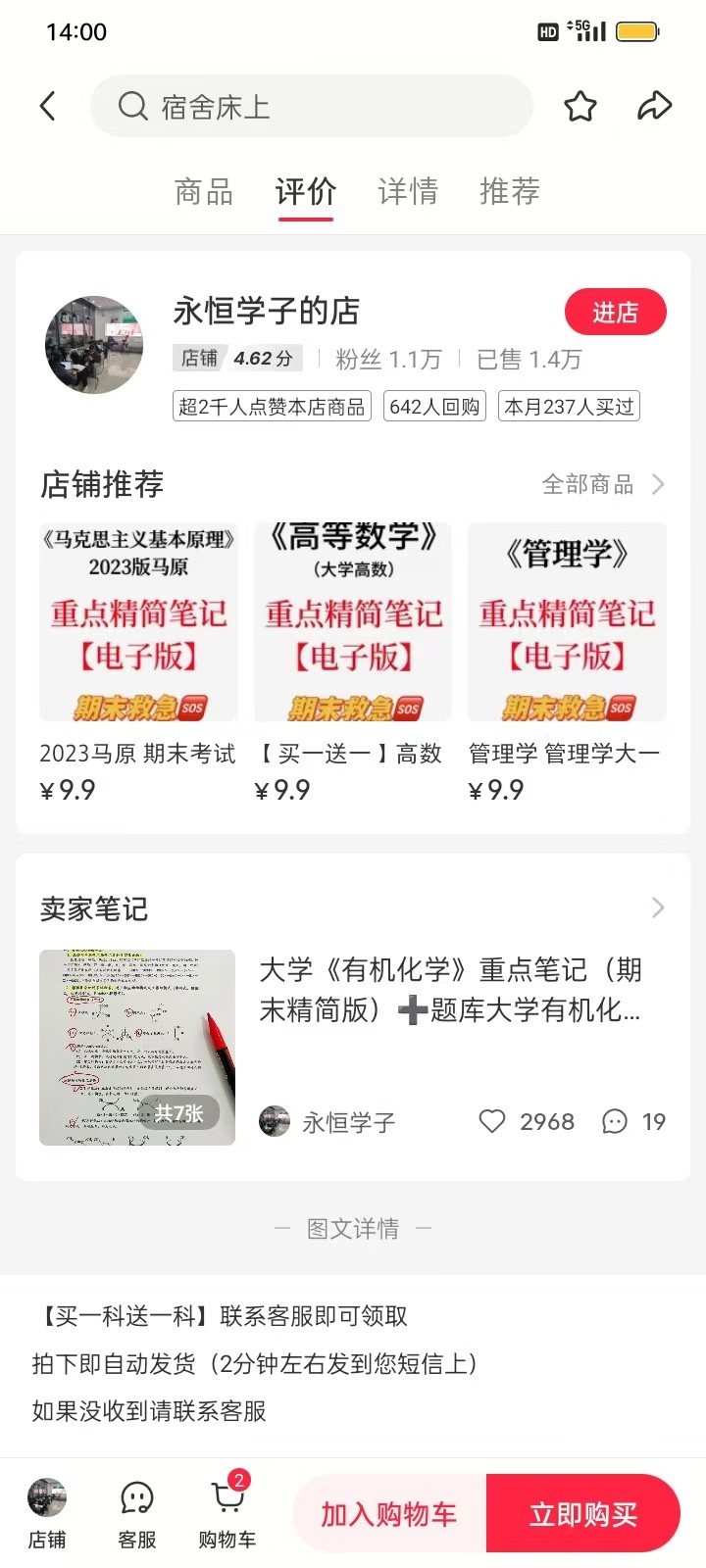Switch to the 推荐 tab
The width and height of the screenshot is (706, 1568).
(509, 191)
